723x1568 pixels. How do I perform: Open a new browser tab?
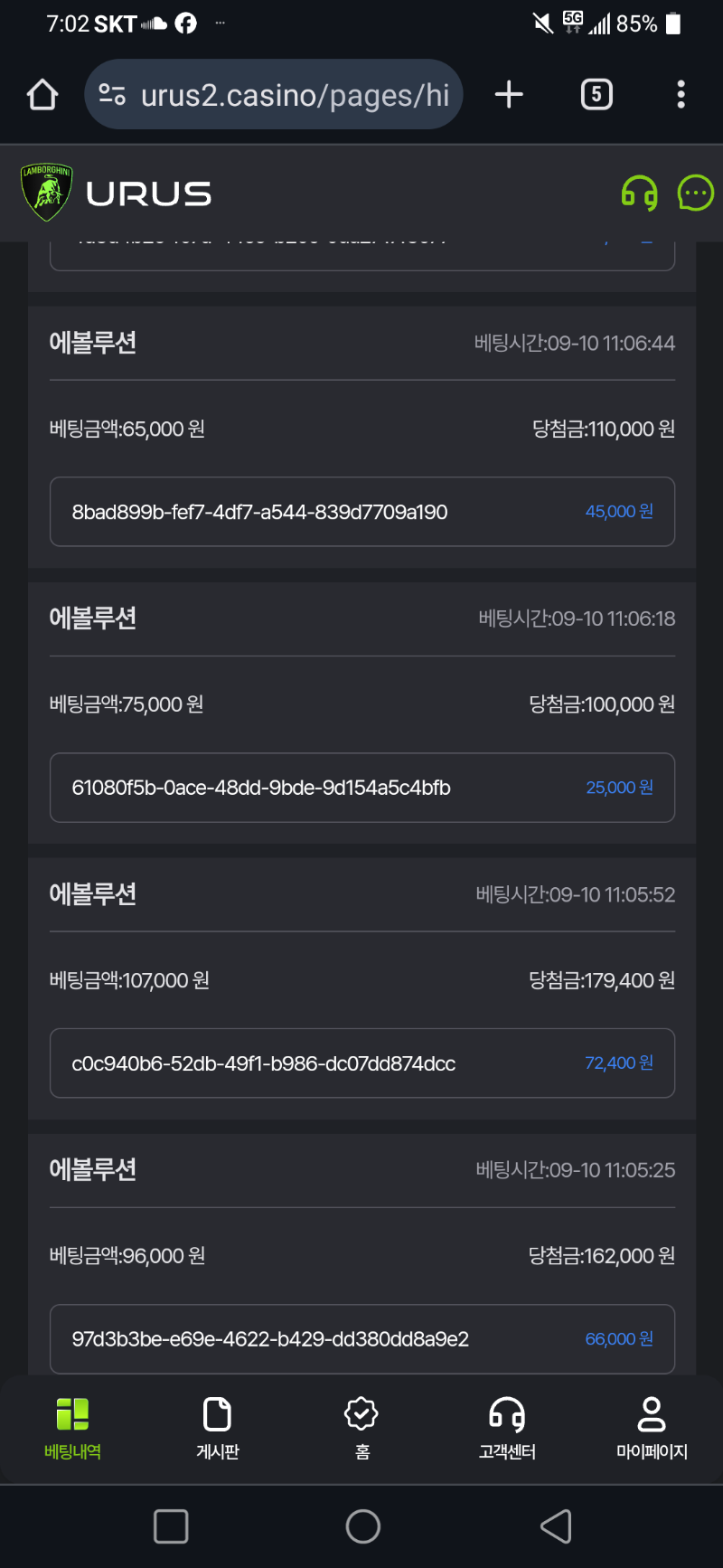tap(509, 94)
